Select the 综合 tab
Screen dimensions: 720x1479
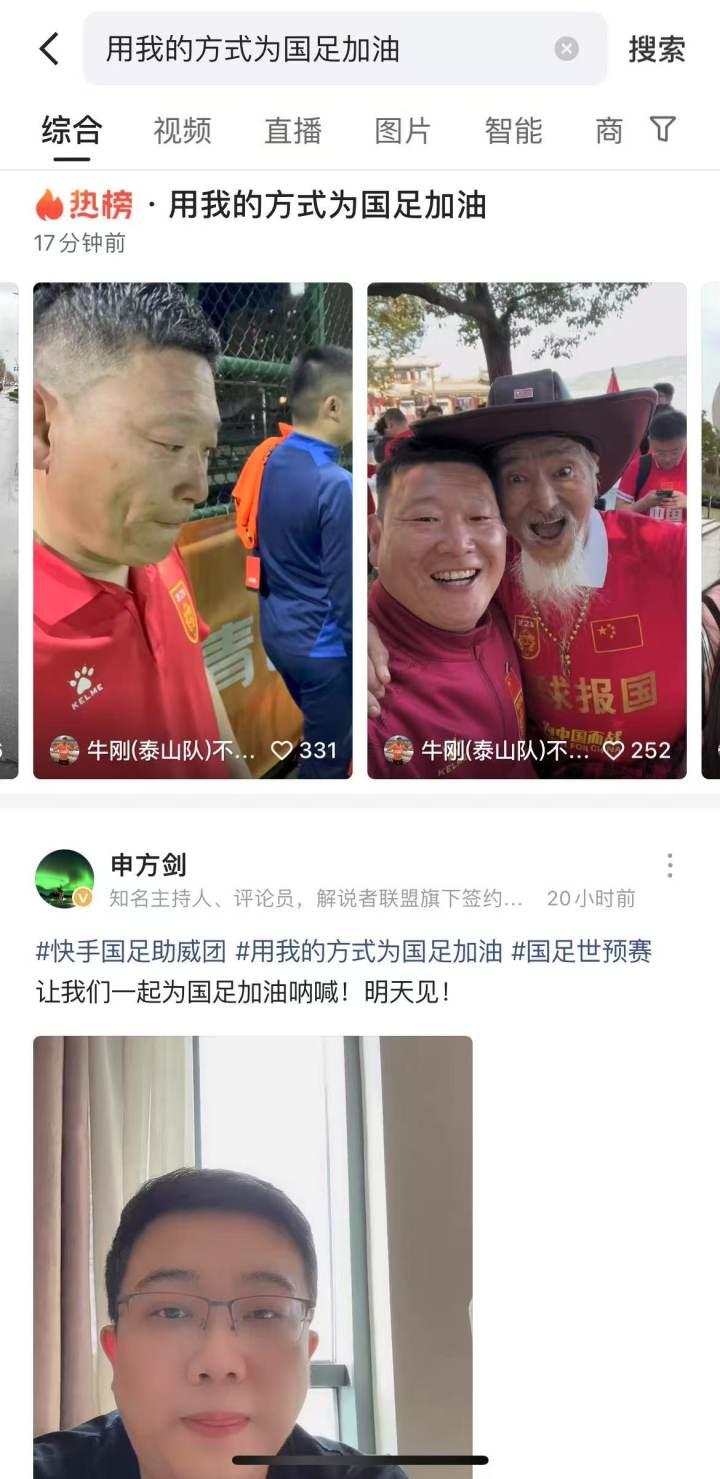point(72,131)
